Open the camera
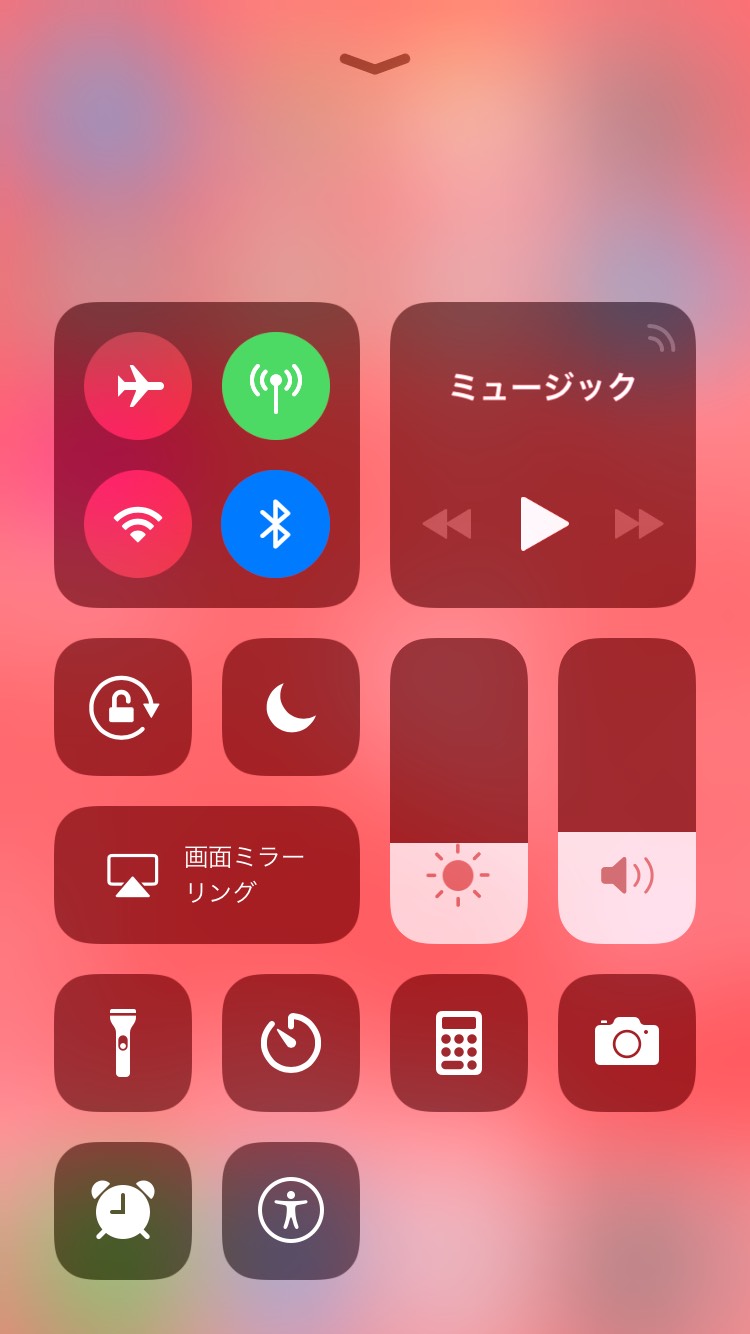750x1334 pixels. click(627, 1043)
